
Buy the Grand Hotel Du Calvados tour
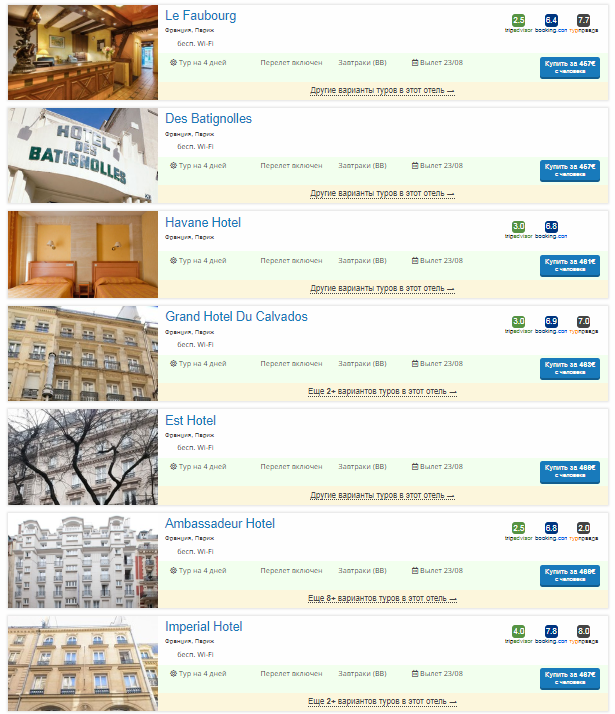coord(569,368)
